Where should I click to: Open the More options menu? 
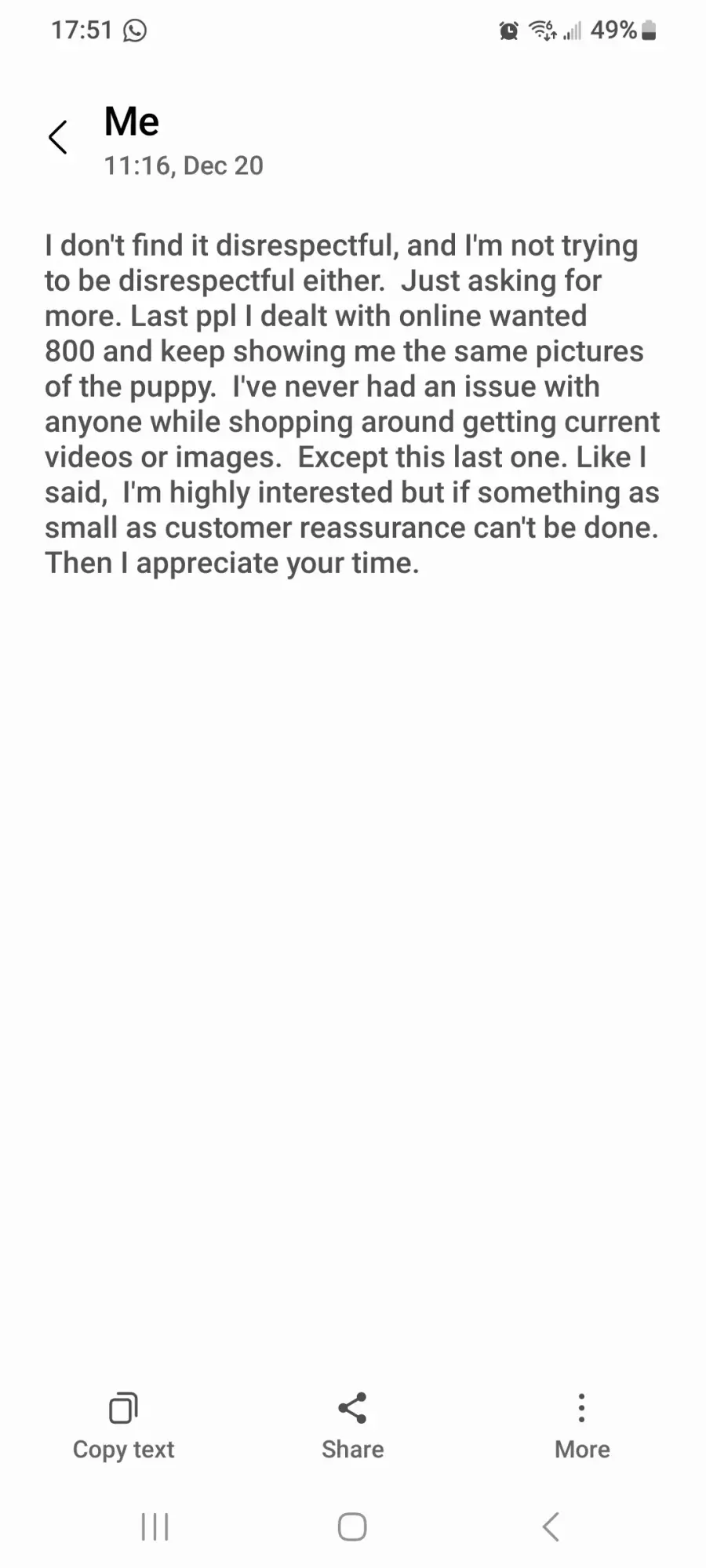pyautogui.click(x=581, y=1427)
